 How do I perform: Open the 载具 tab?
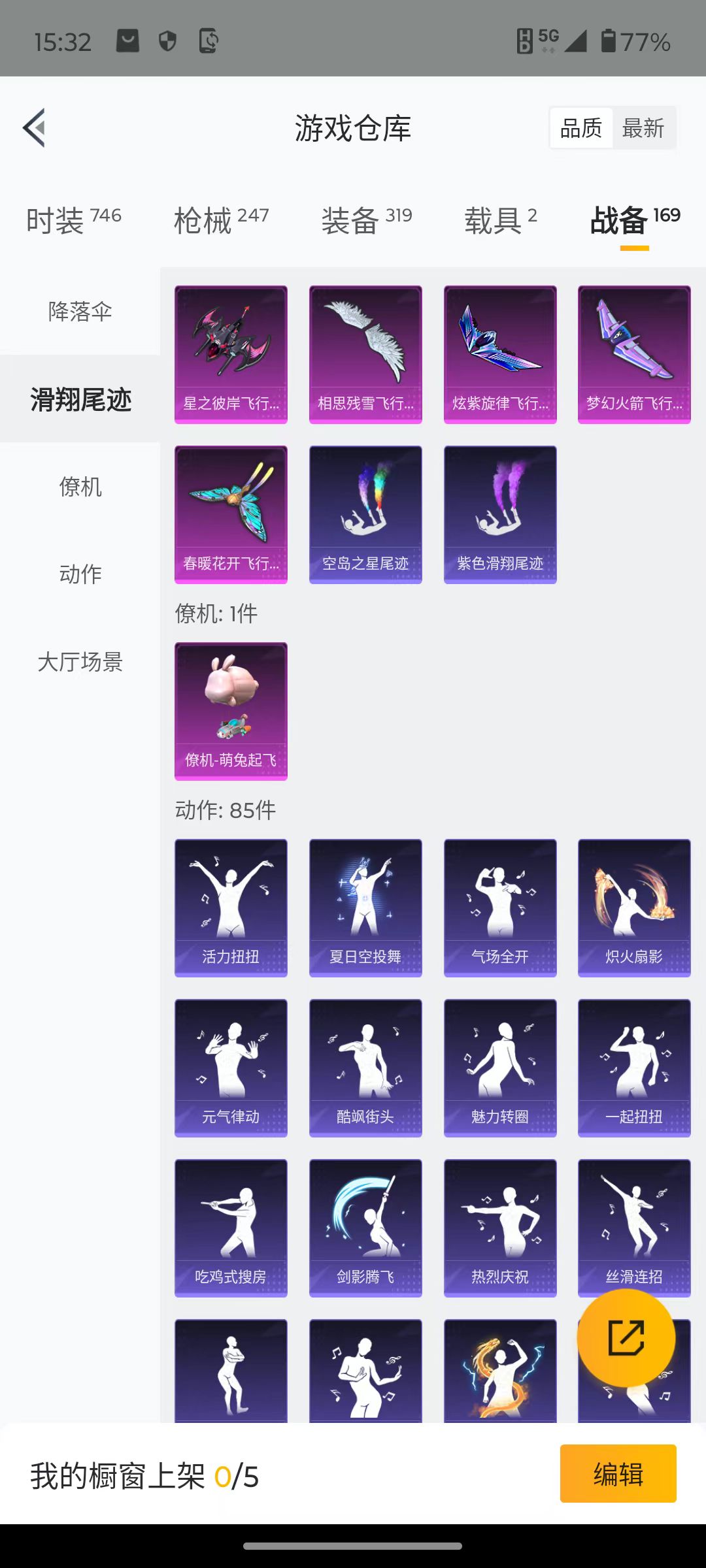pos(501,220)
